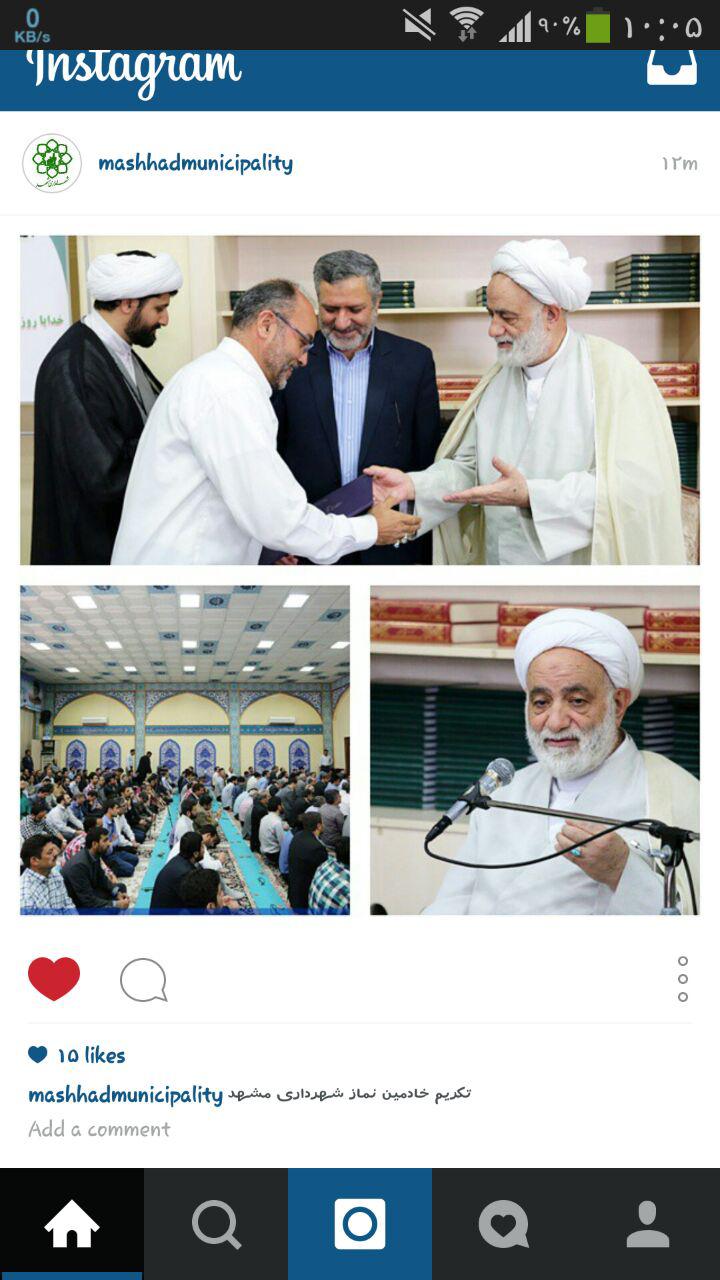This screenshot has height=1280, width=720.
Task: Open the post's photo collage
Action: tap(360, 575)
